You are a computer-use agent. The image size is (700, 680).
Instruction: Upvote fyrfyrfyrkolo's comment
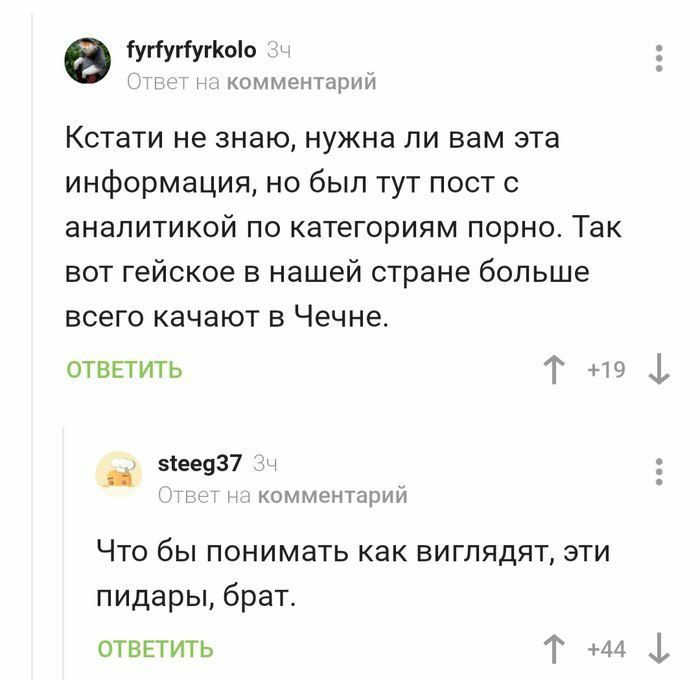tap(553, 371)
